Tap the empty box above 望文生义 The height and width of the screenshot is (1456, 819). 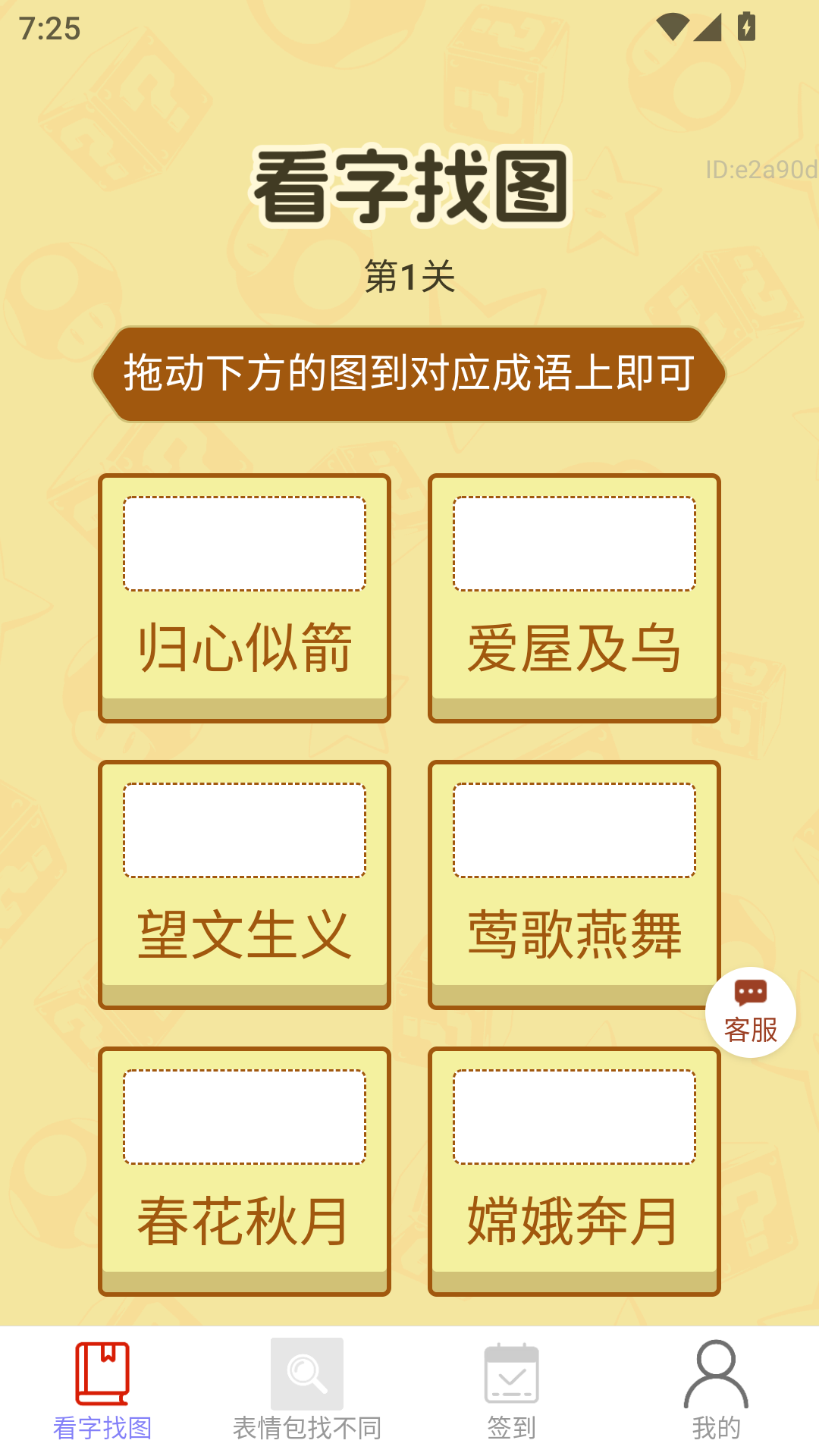pos(244,830)
